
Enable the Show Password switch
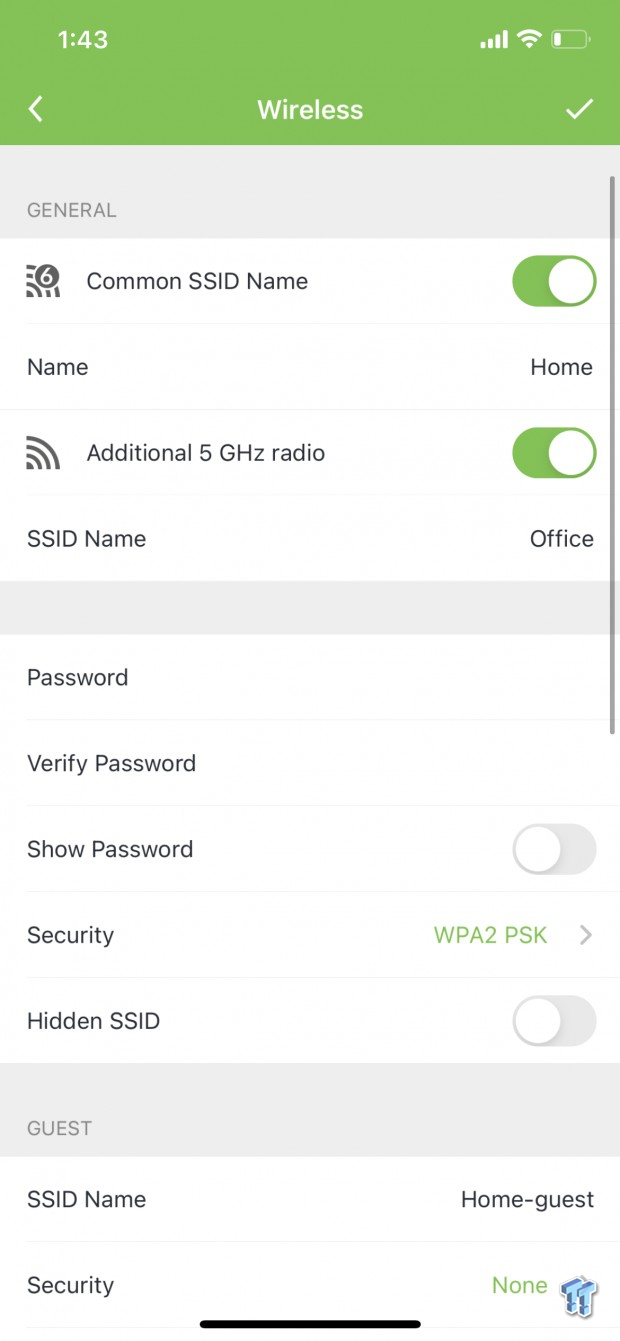(x=554, y=850)
